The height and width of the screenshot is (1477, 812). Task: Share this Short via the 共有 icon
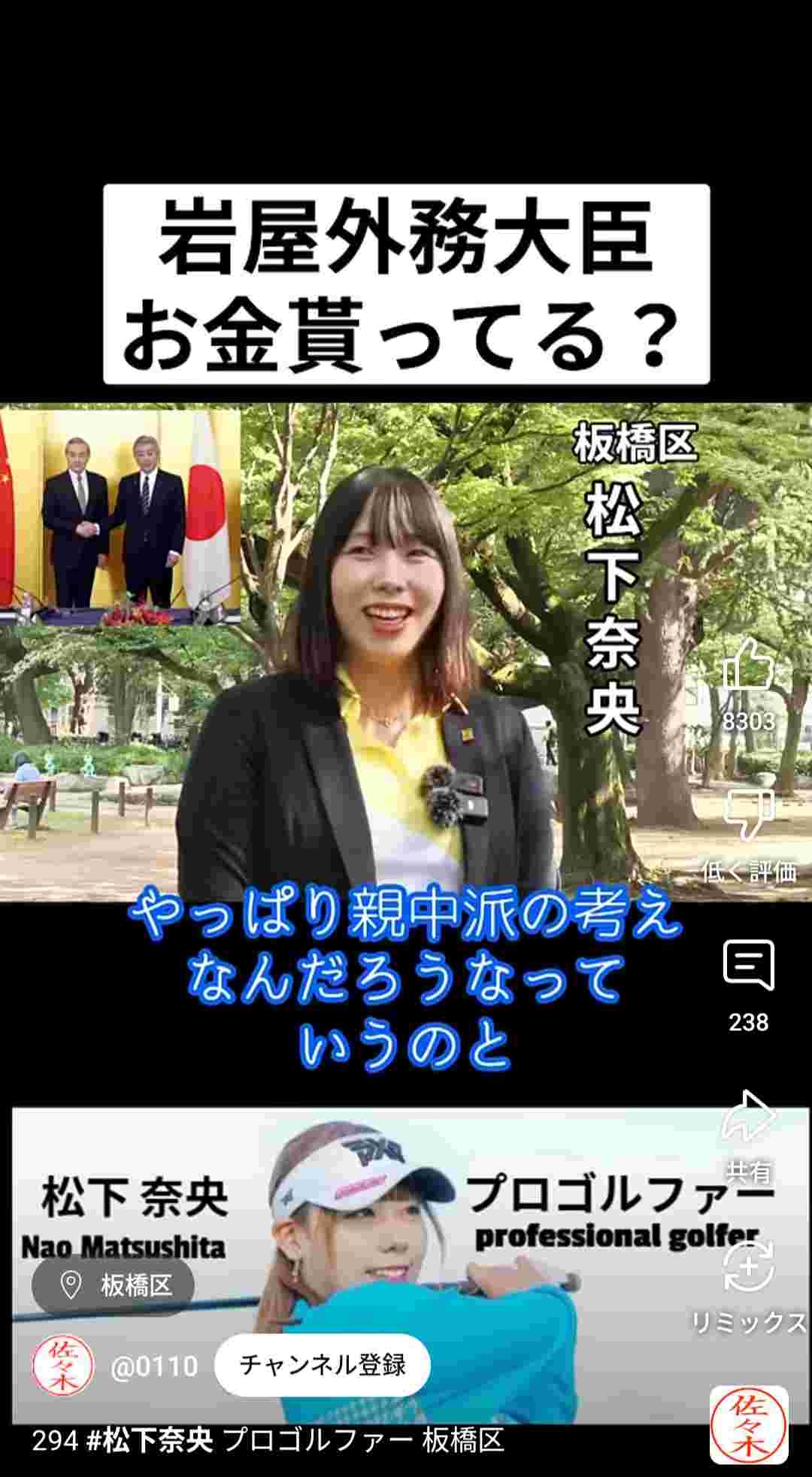point(748,1116)
